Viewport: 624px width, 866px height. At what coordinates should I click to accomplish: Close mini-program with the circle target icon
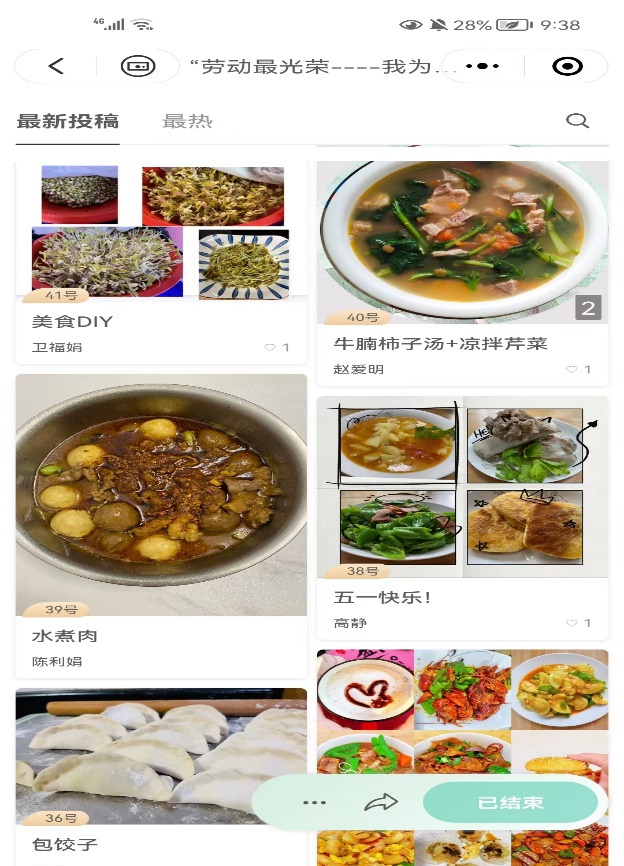click(x=567, y=66)
